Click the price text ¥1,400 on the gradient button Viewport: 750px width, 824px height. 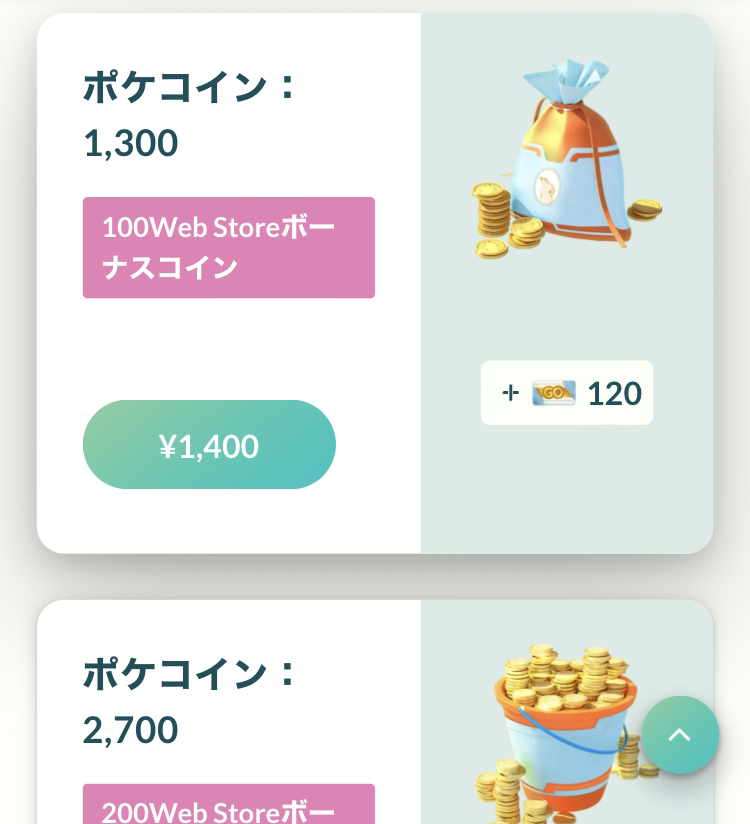point(208,445)
